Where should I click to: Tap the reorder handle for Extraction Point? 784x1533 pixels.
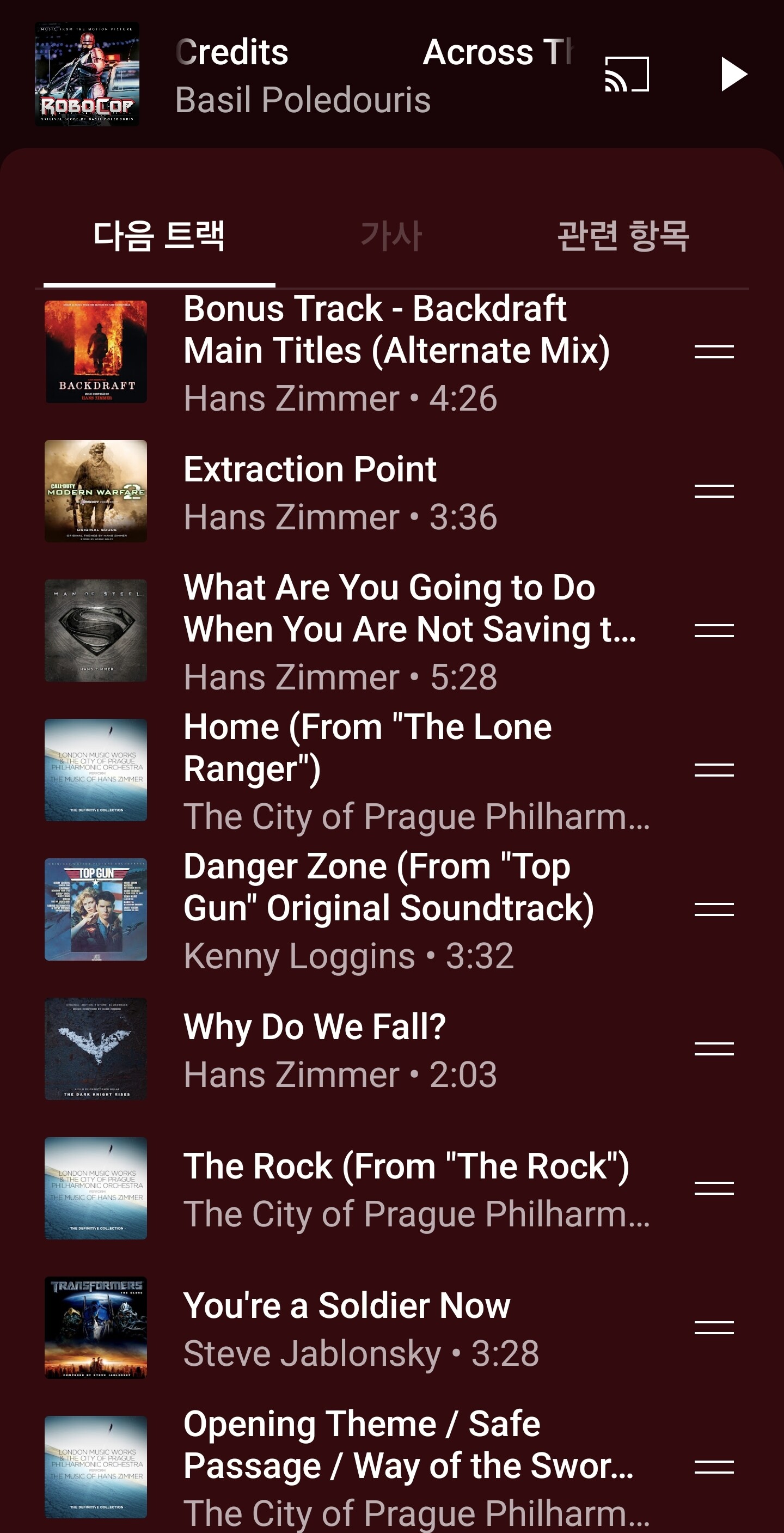pyautogui.click(x=714, y=492)
